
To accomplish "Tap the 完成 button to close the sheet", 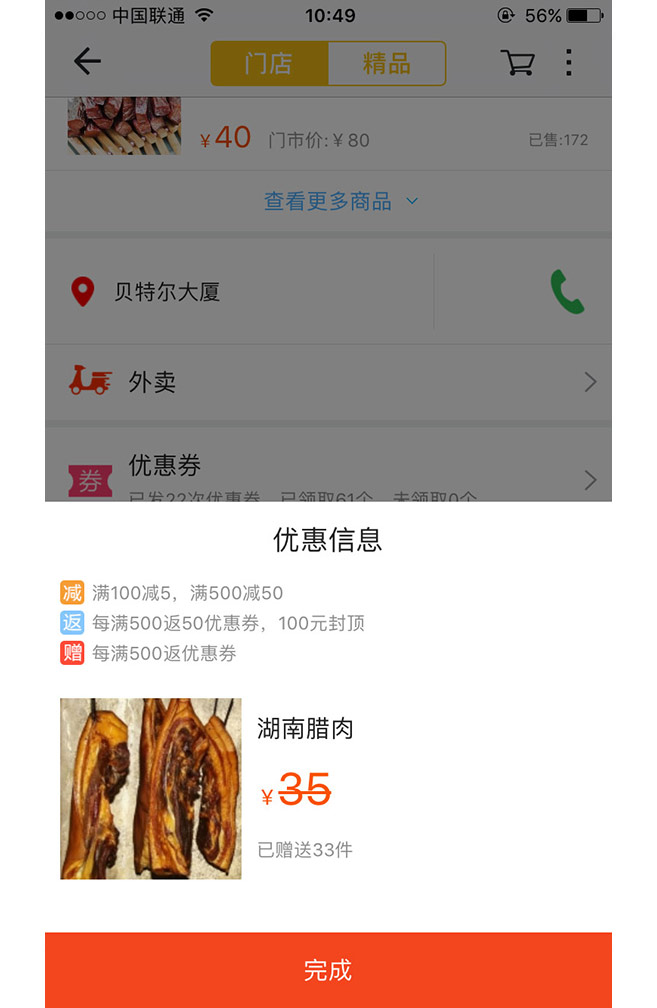I will (328, 969).
